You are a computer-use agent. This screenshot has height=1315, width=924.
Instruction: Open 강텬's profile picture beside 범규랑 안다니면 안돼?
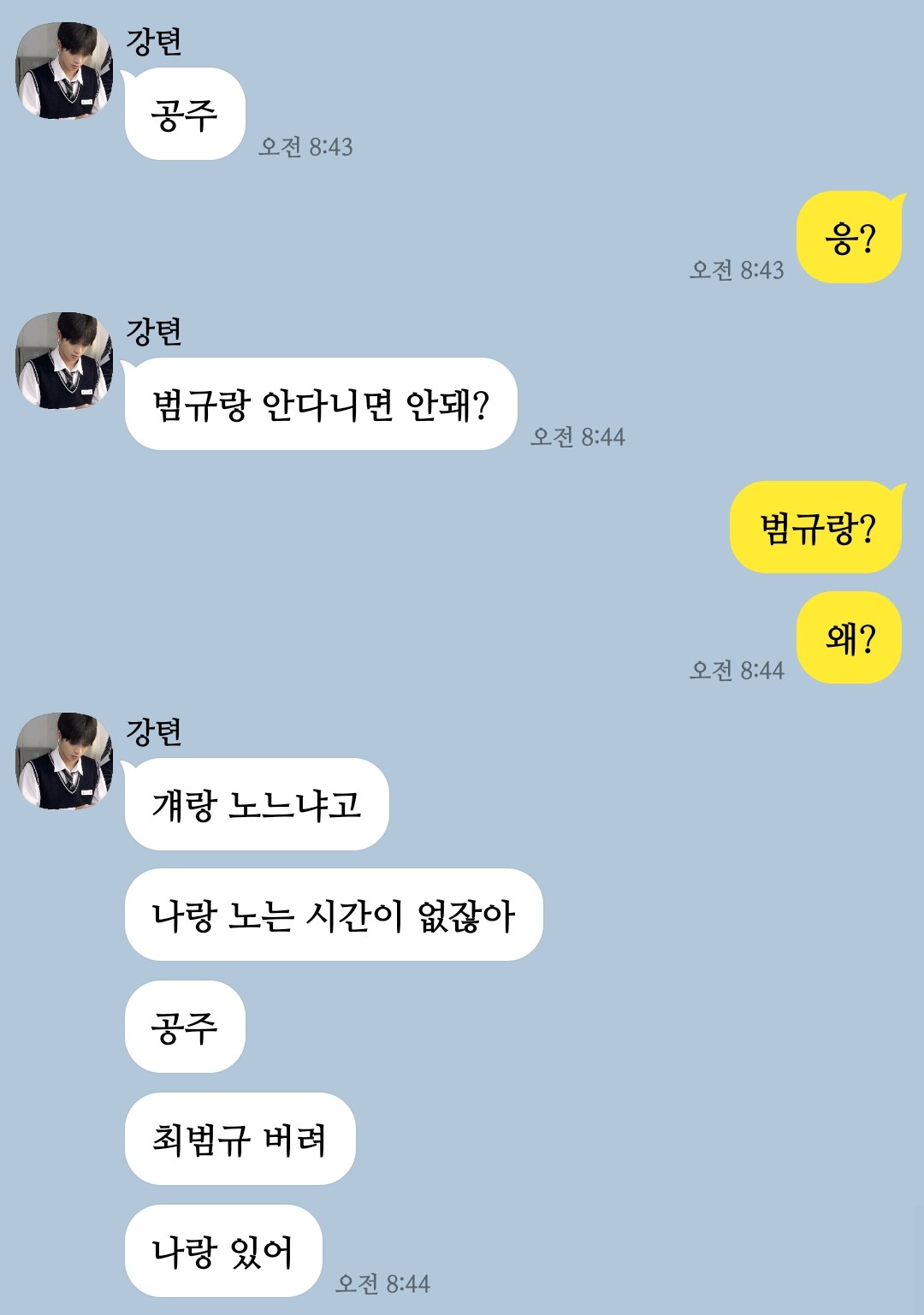64,361
